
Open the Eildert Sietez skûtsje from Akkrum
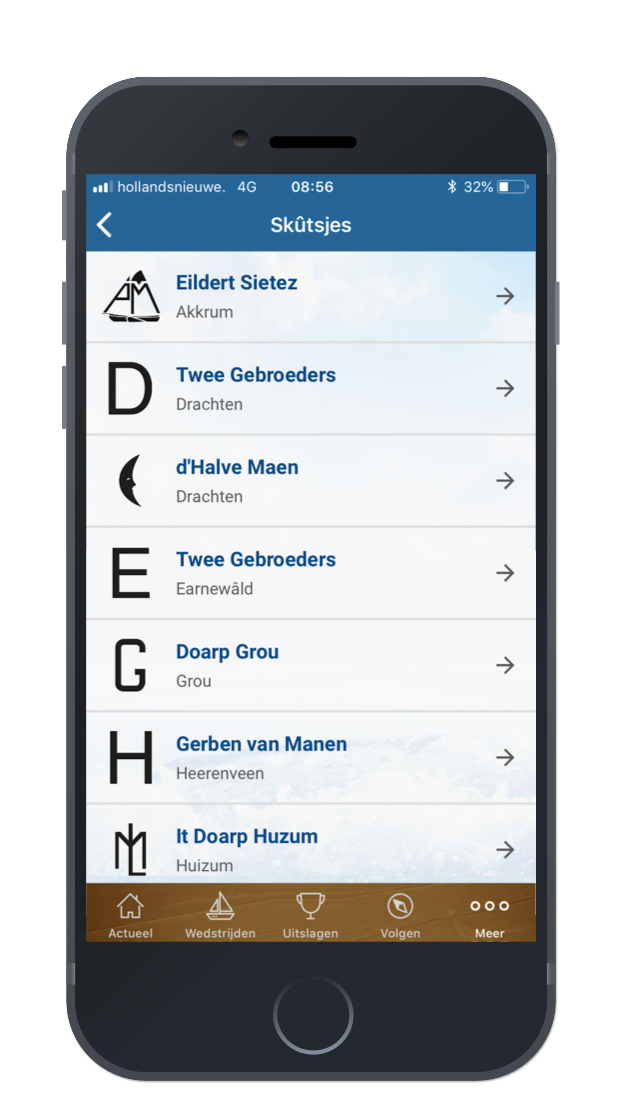point(310,296)
